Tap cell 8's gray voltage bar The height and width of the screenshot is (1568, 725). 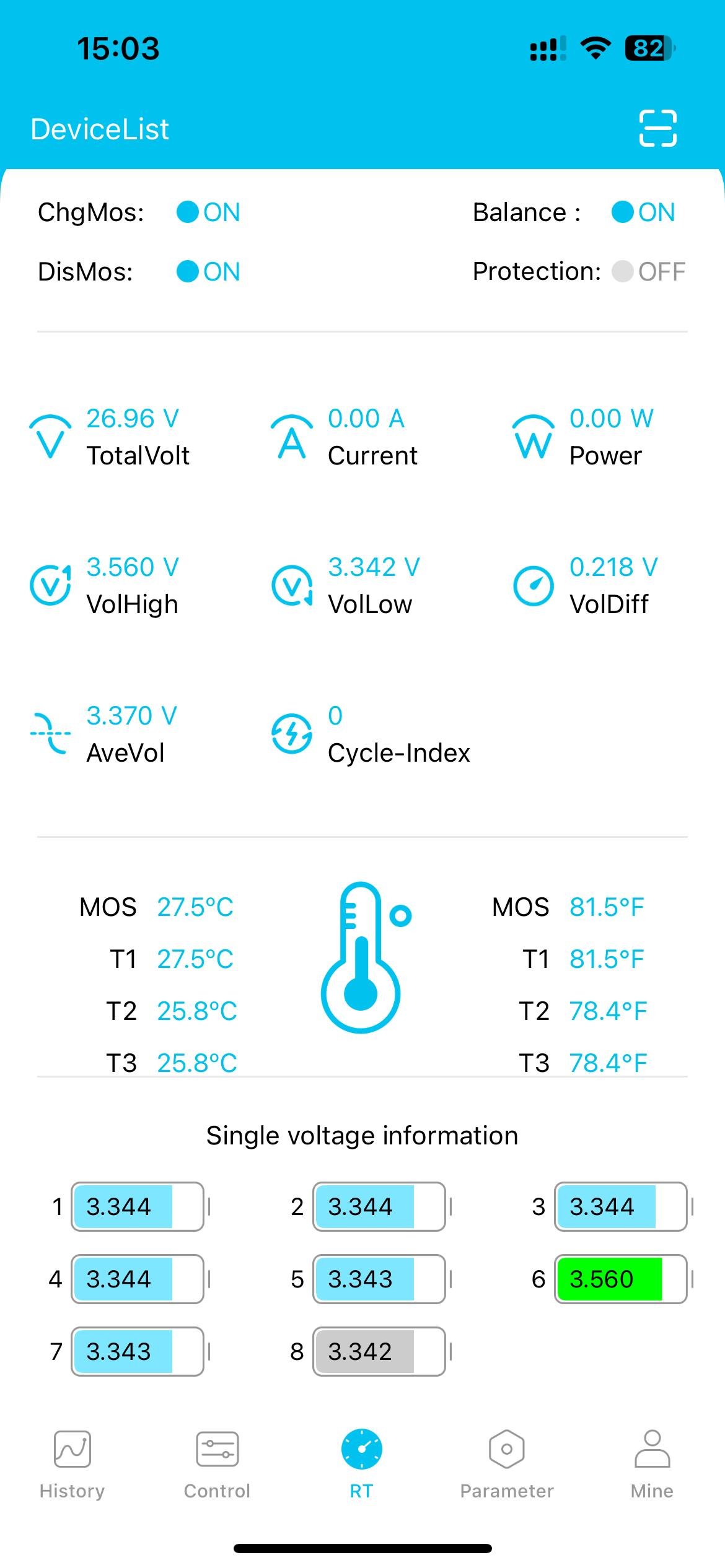[379, 1351]
